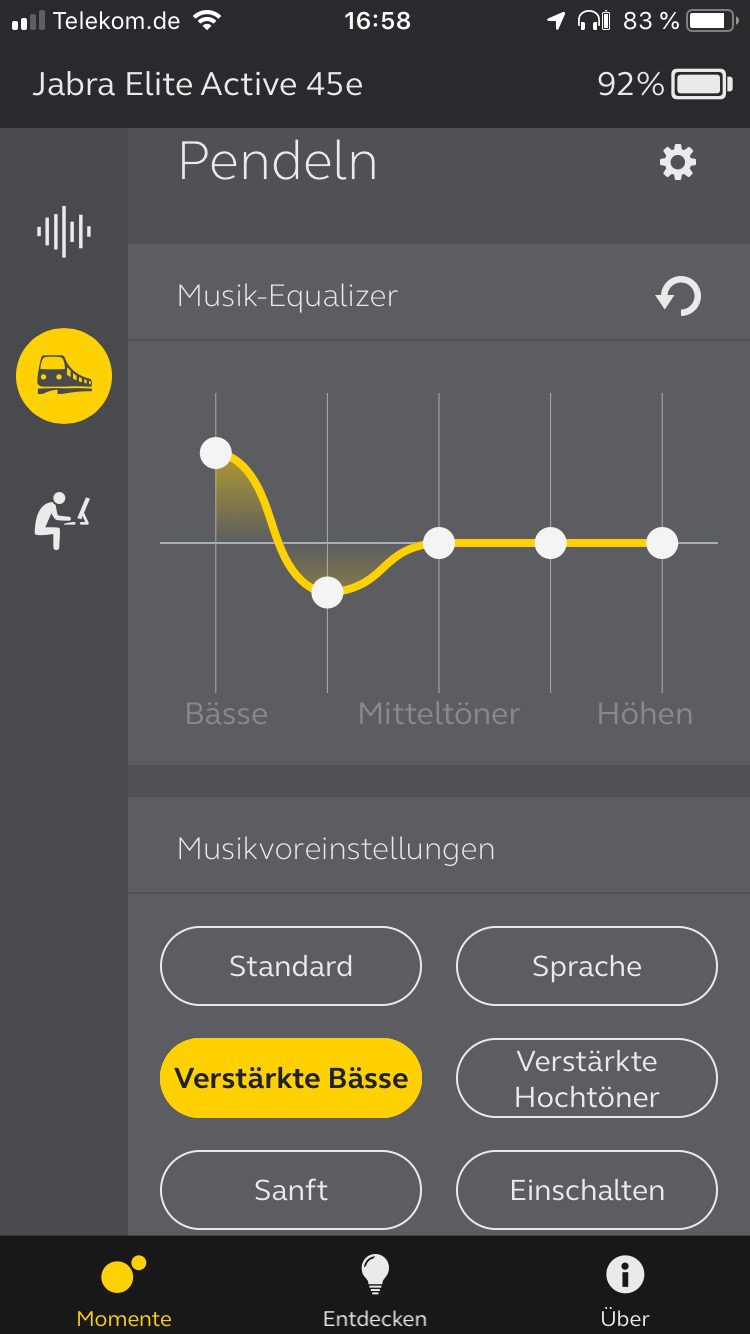
Task: Open the Pendeln settings gear
Action: pos(677,162)
